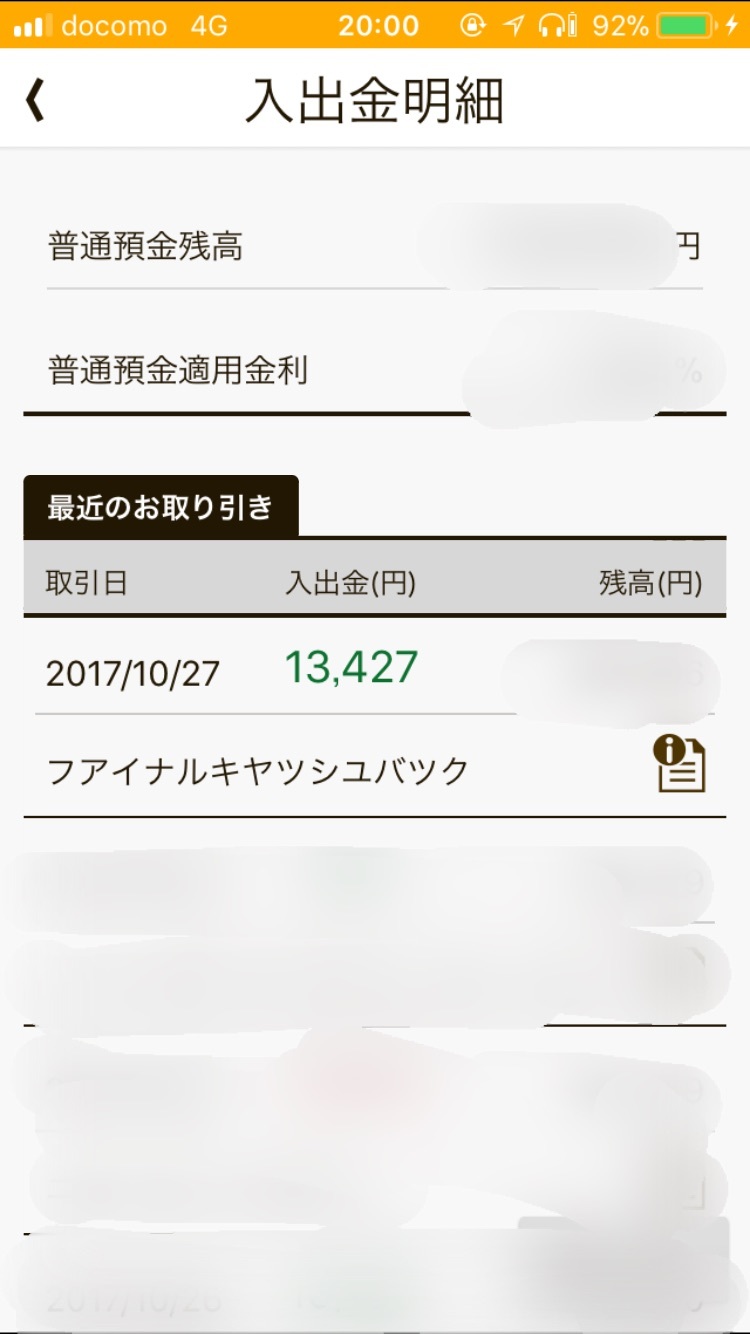Open memo icon for ファイナルキヤツシユバツク transaction
The height and width of the screenshot is (1334, 750).
coord(680,764)
